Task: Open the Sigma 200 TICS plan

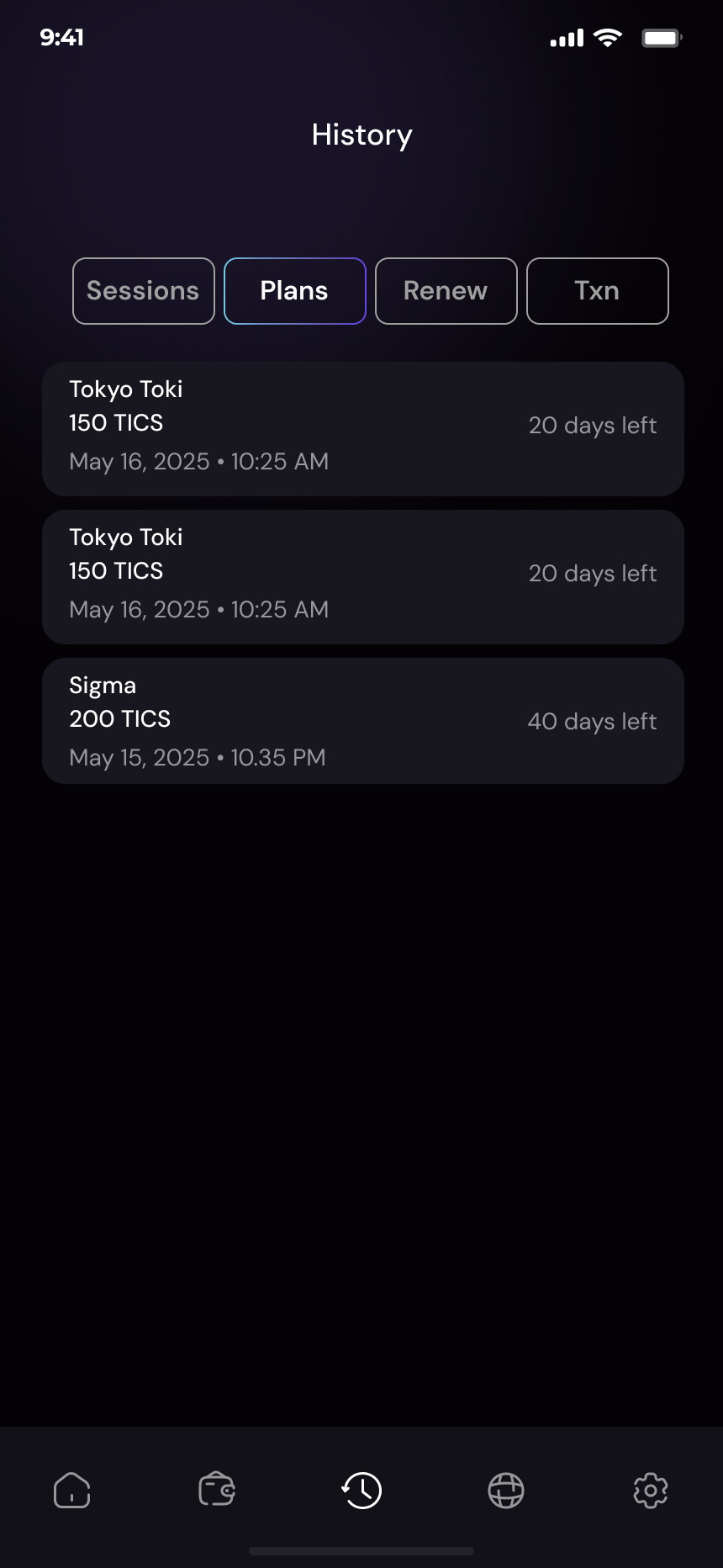Action: coord(362,721)
